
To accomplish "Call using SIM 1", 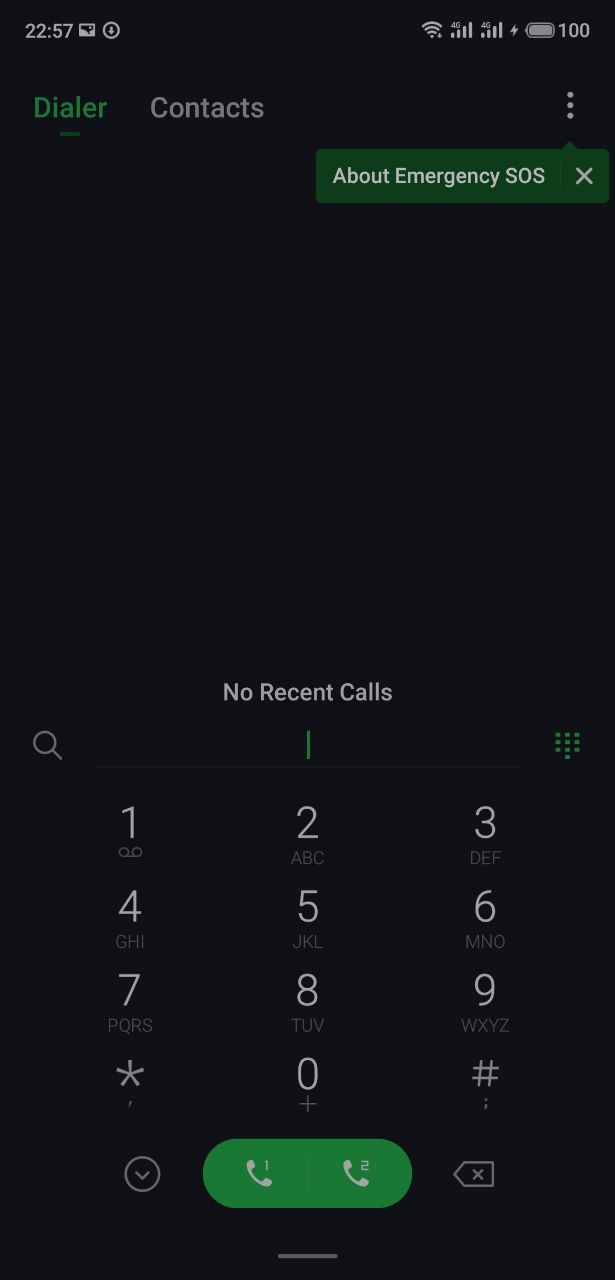I will click(258, 1173).
